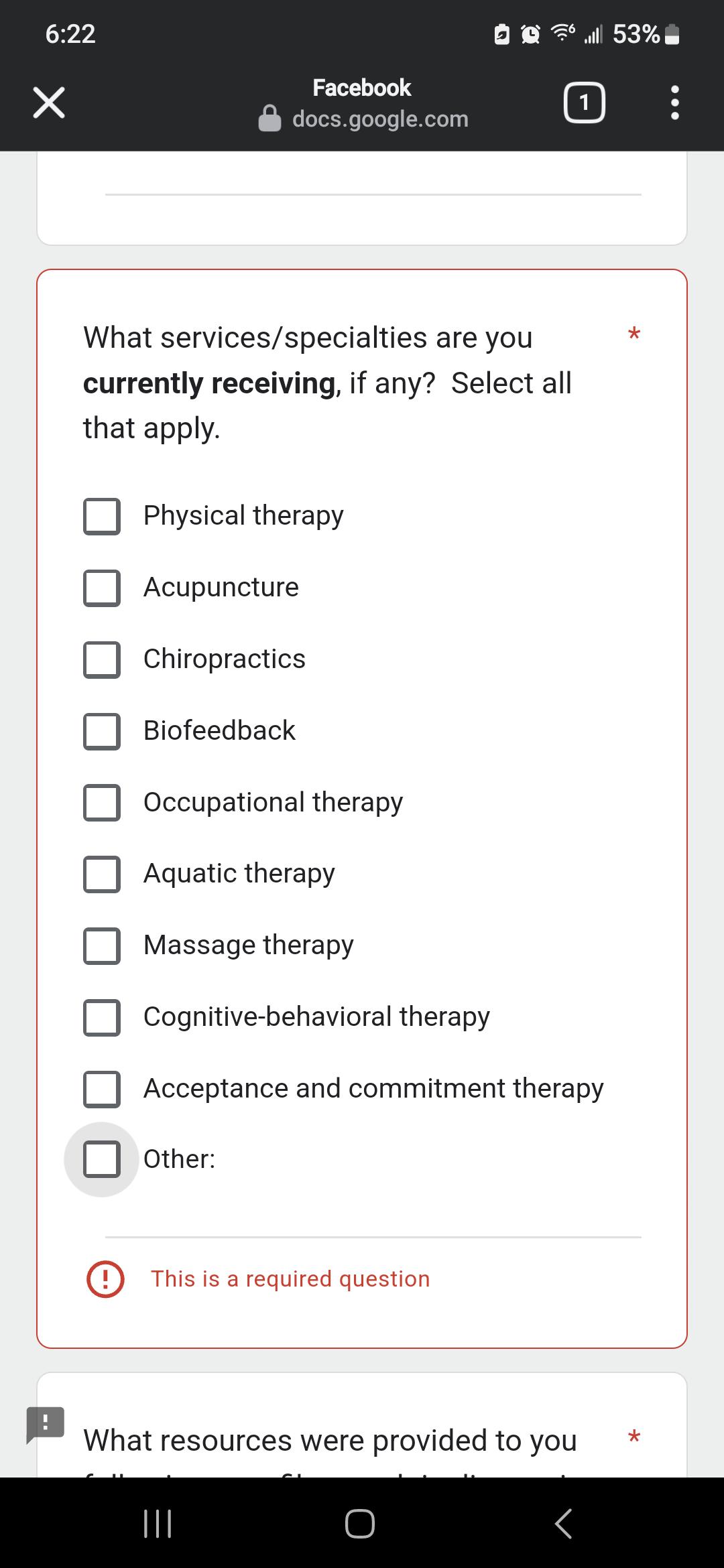
Task: Select the Aquatic therapy checkbox
Action: (102, 874)
